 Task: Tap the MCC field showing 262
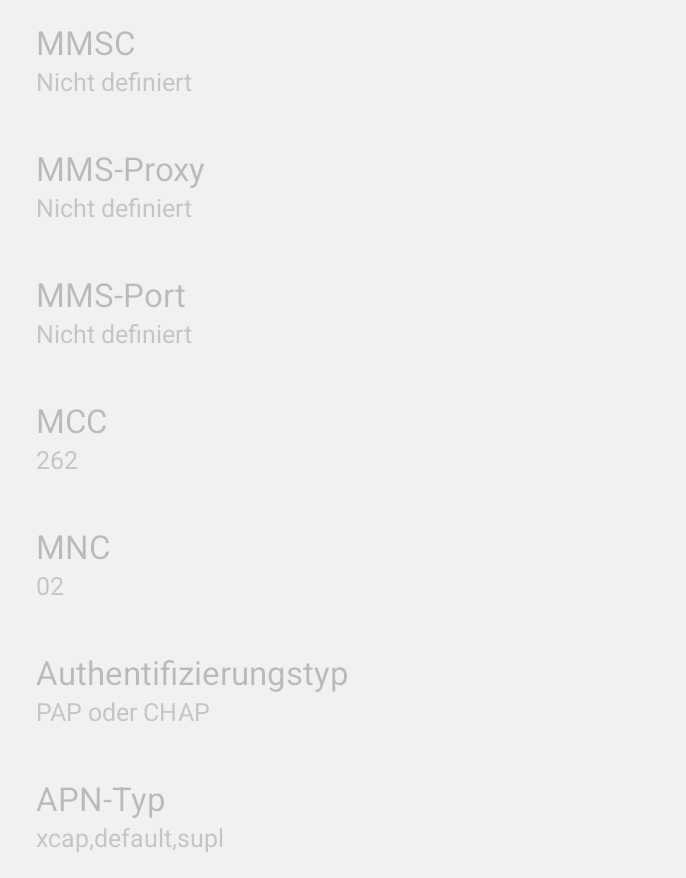72,439
